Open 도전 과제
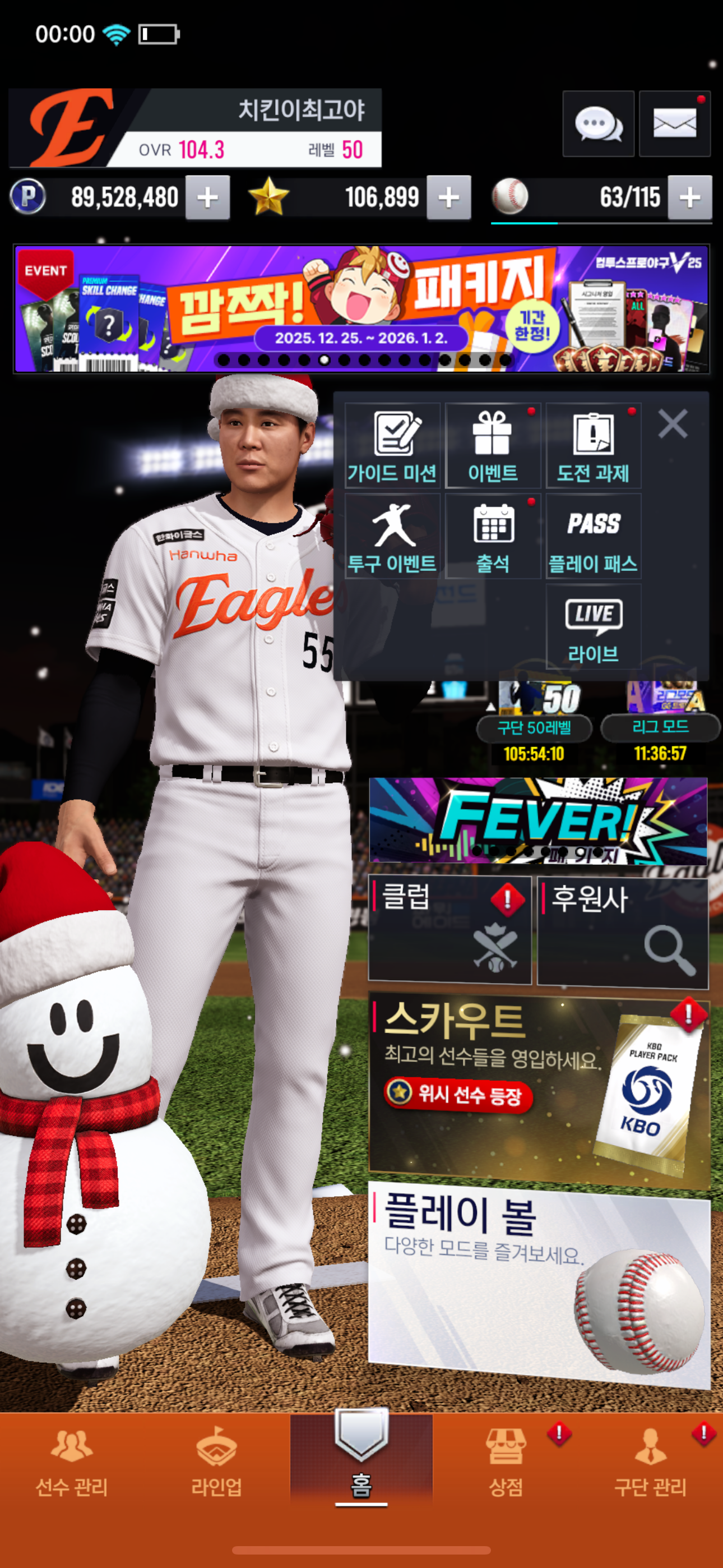 [x=594, y=446]
